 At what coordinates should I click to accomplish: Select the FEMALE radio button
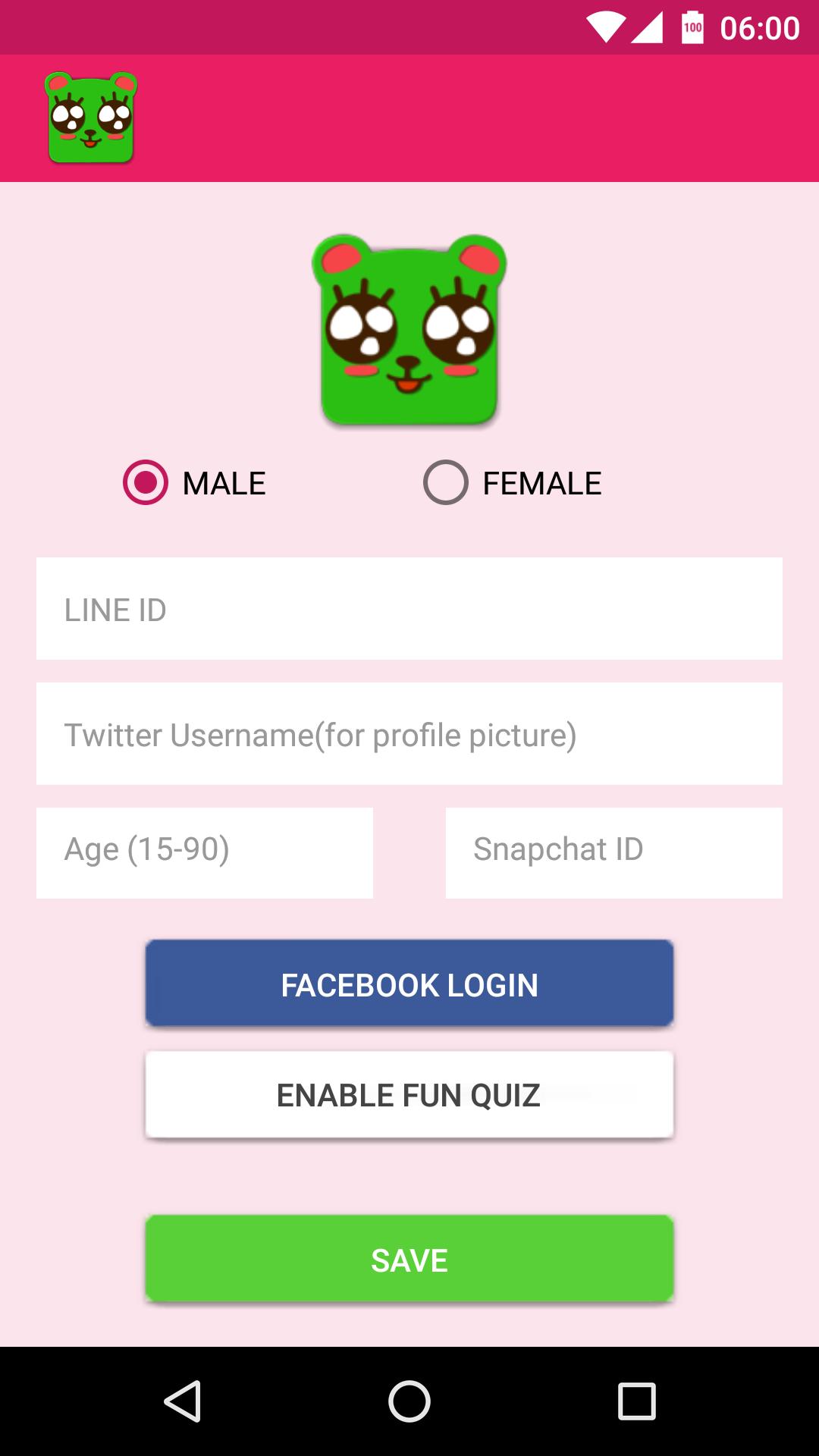point(446,482)
